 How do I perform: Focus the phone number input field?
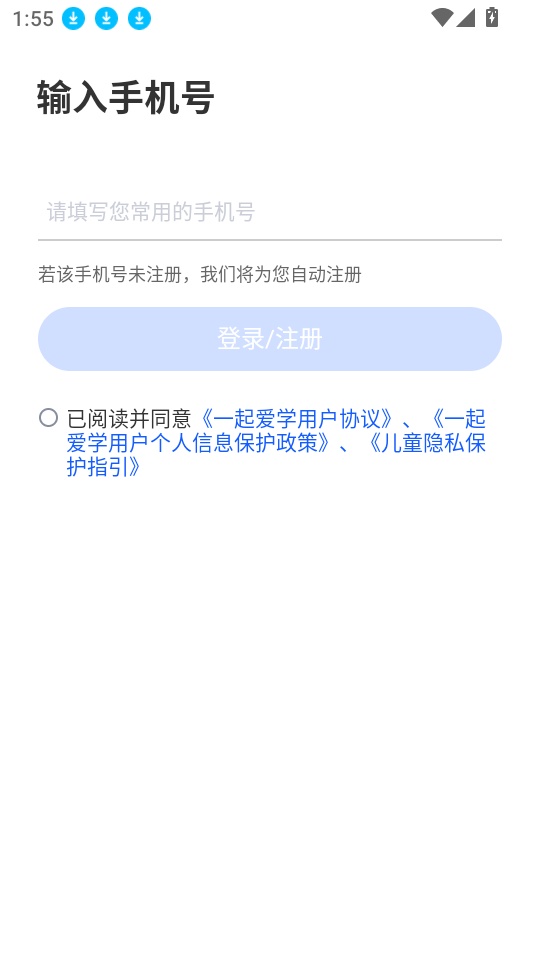coord(269,212)
